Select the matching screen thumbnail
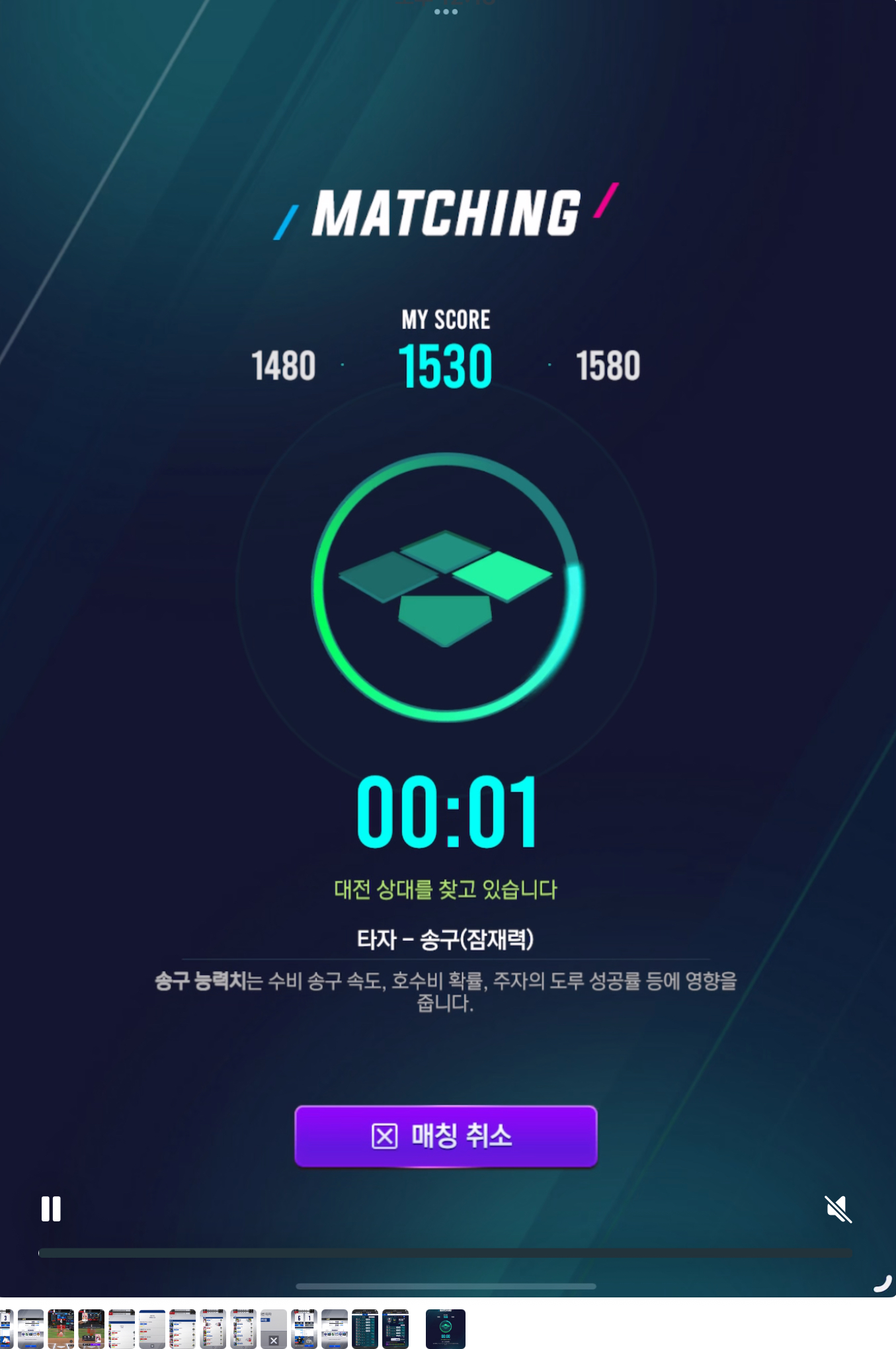896x1349 pixels. [x=445, y=1329]
